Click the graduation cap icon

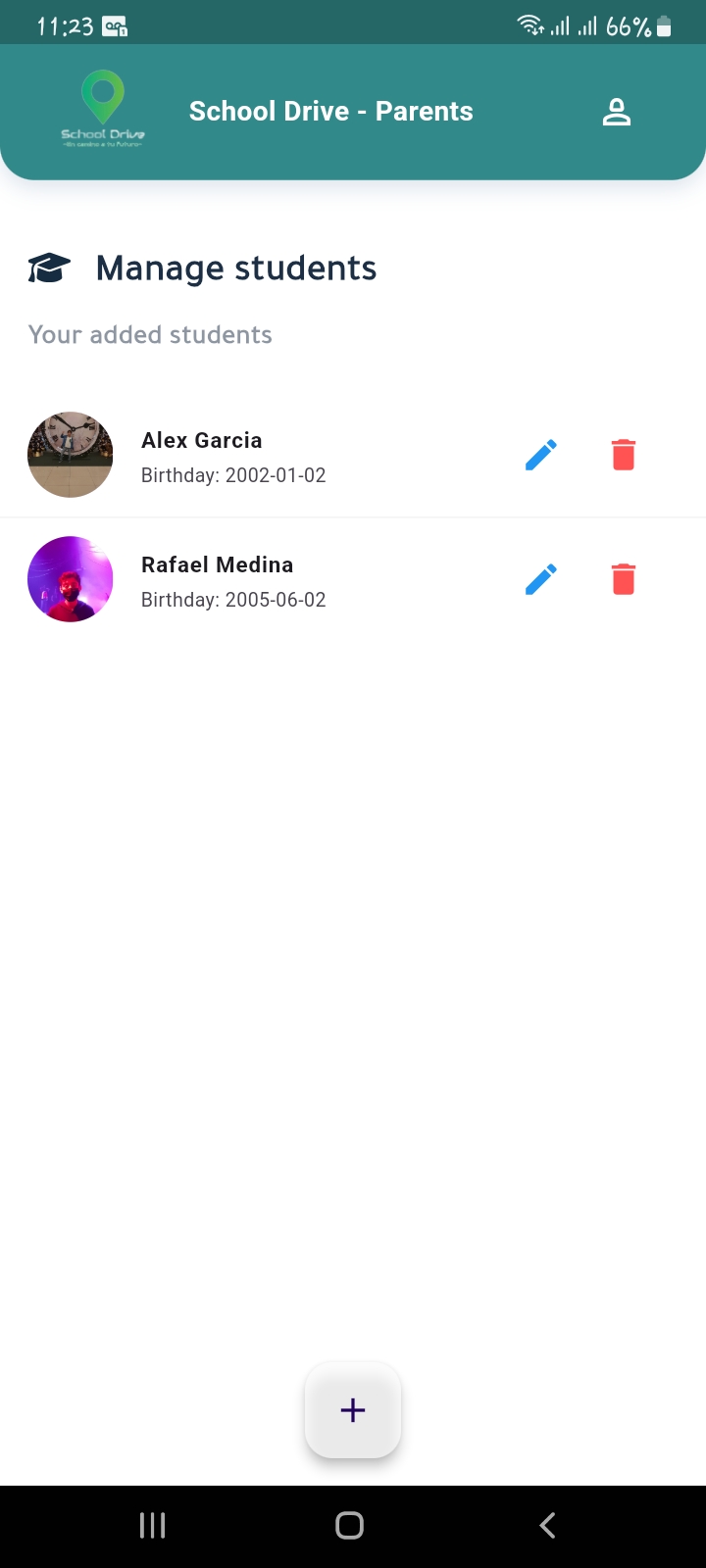[47, 266]
